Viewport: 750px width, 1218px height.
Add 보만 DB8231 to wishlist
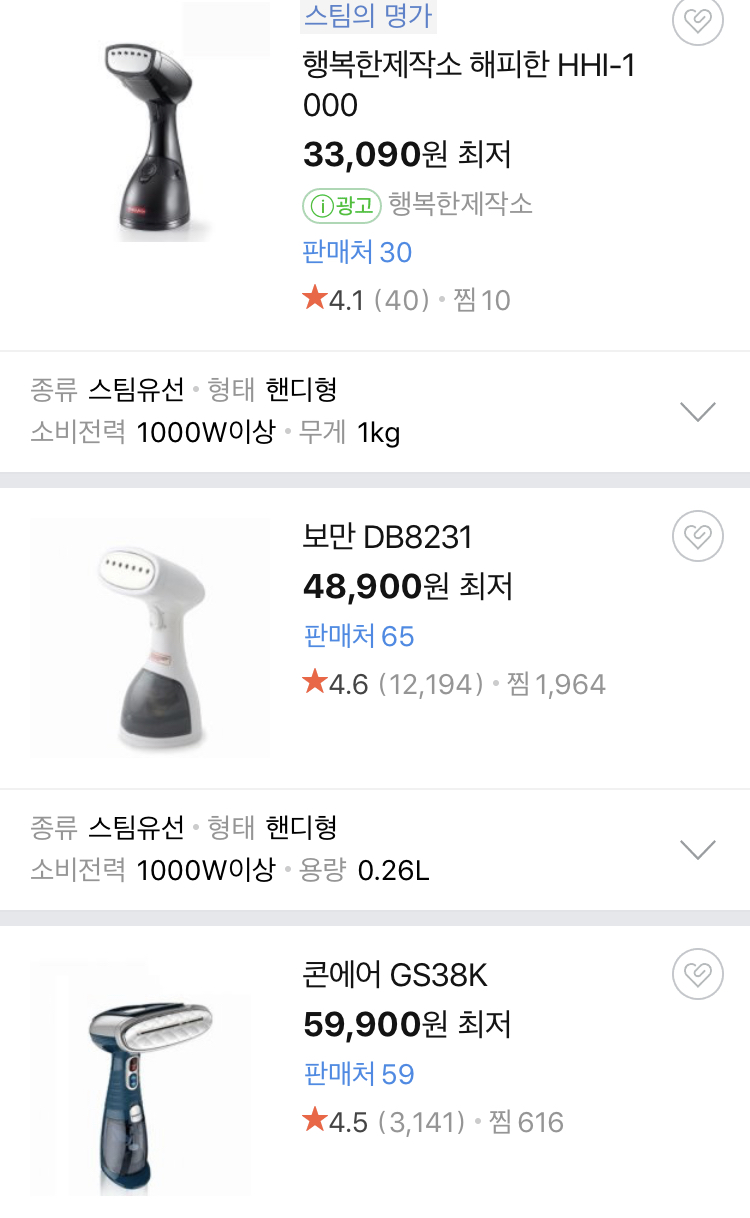click(x=697, y=537)
